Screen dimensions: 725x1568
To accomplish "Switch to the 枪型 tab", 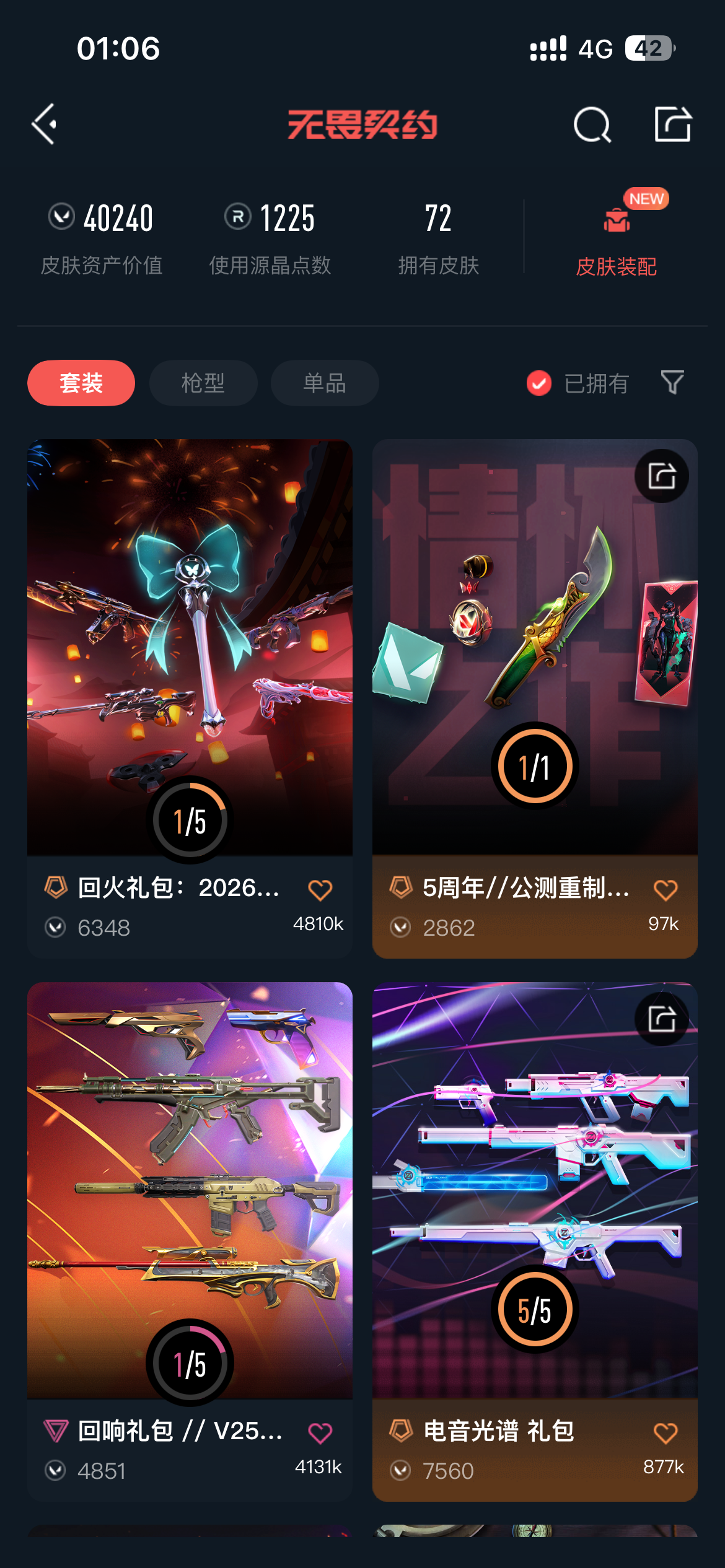I will click(203, 383).
